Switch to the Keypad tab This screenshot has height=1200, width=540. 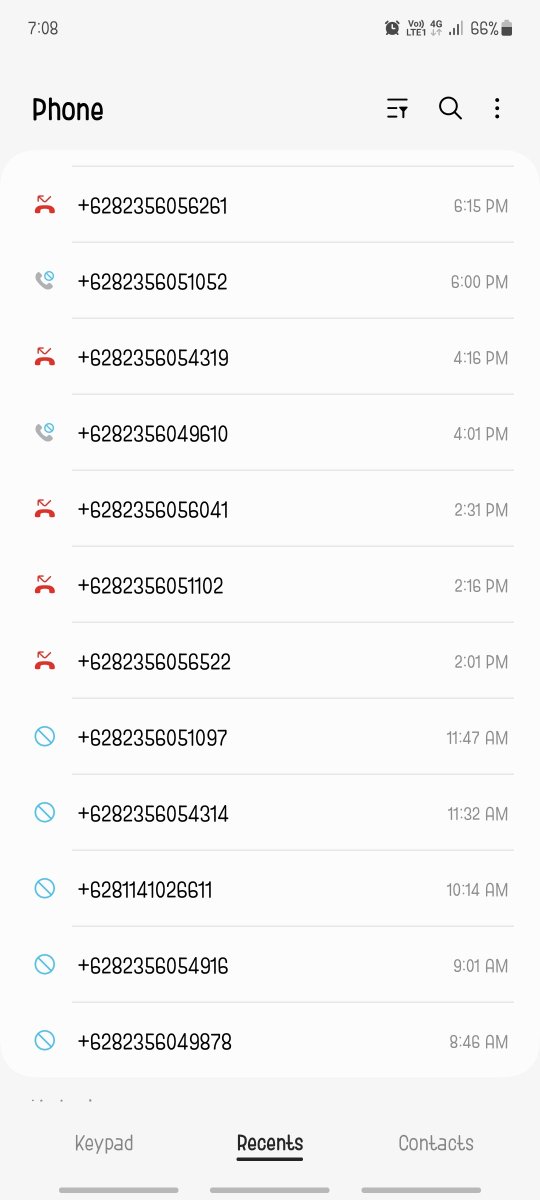104,1143
